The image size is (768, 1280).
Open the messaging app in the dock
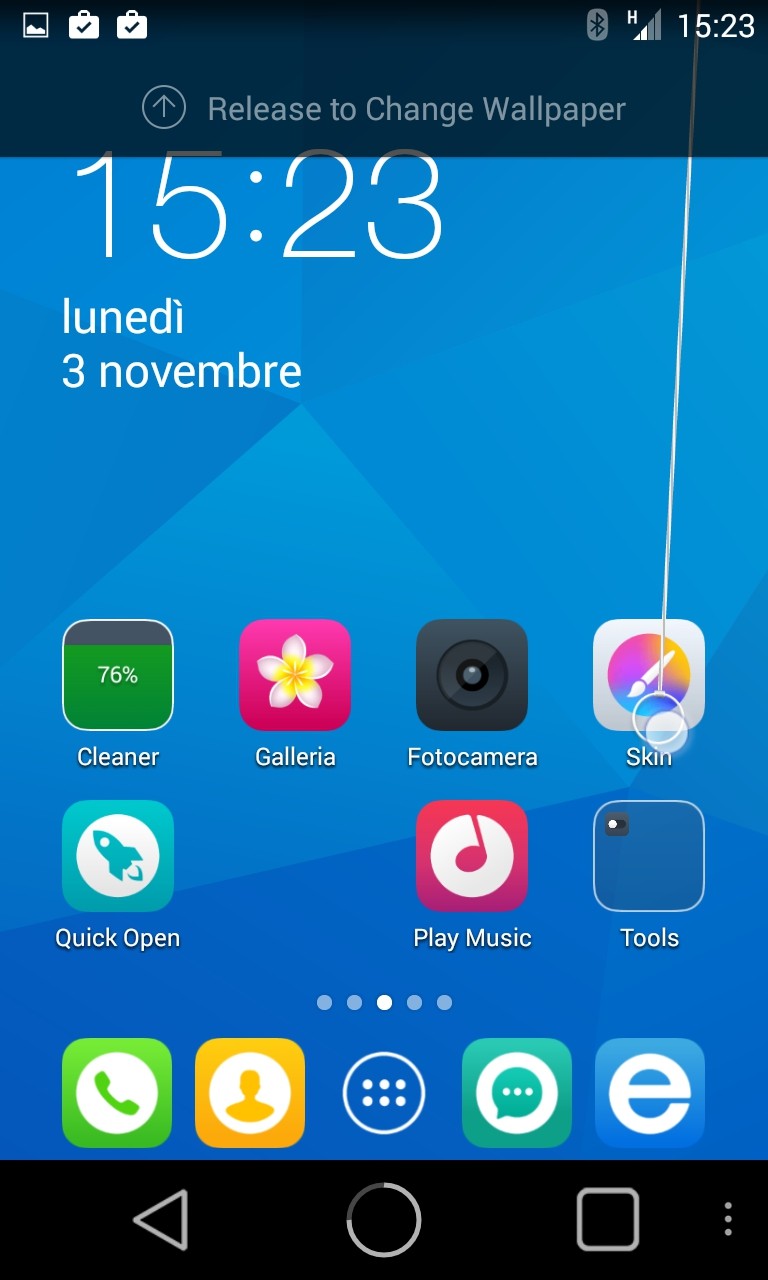[517, 1093]
